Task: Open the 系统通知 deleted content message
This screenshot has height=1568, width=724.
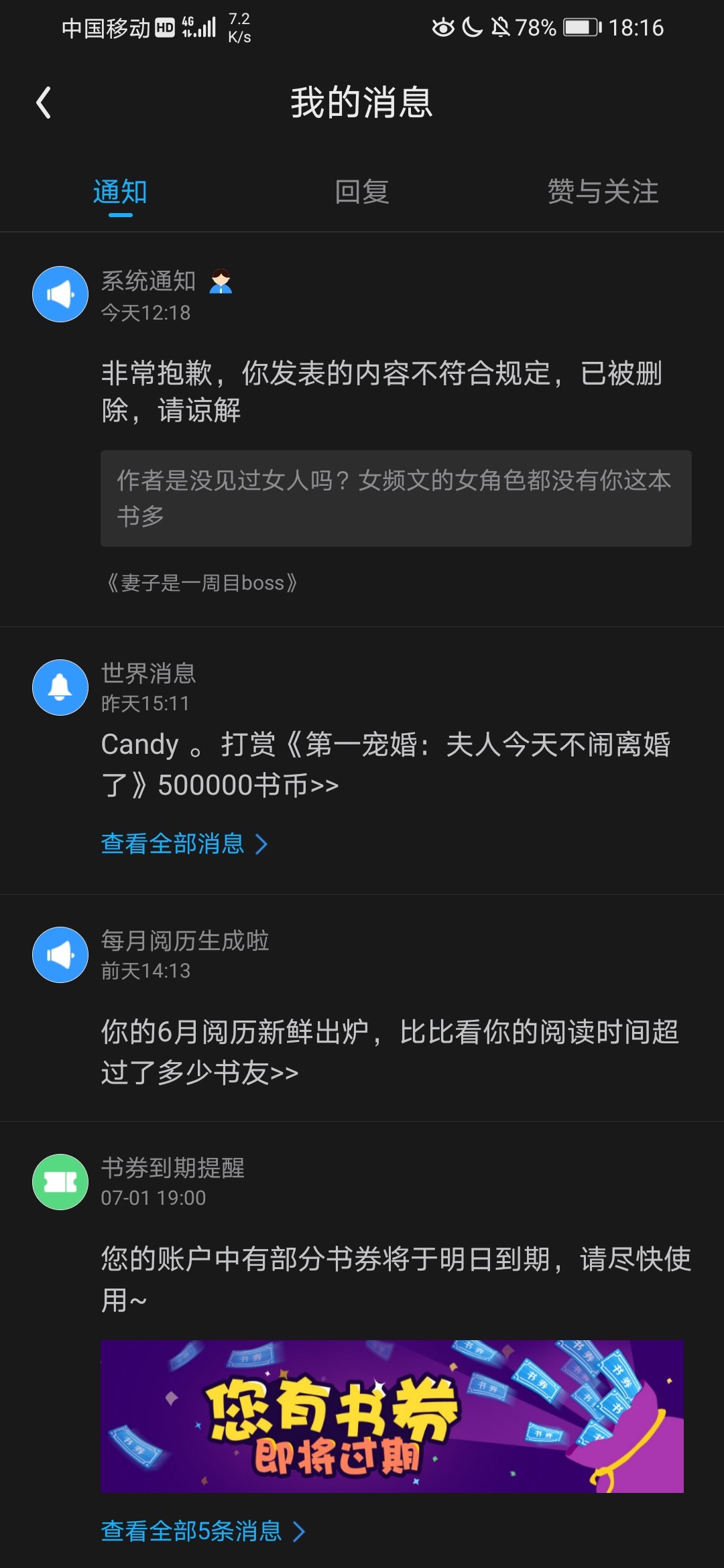Action: pos(381,391)
